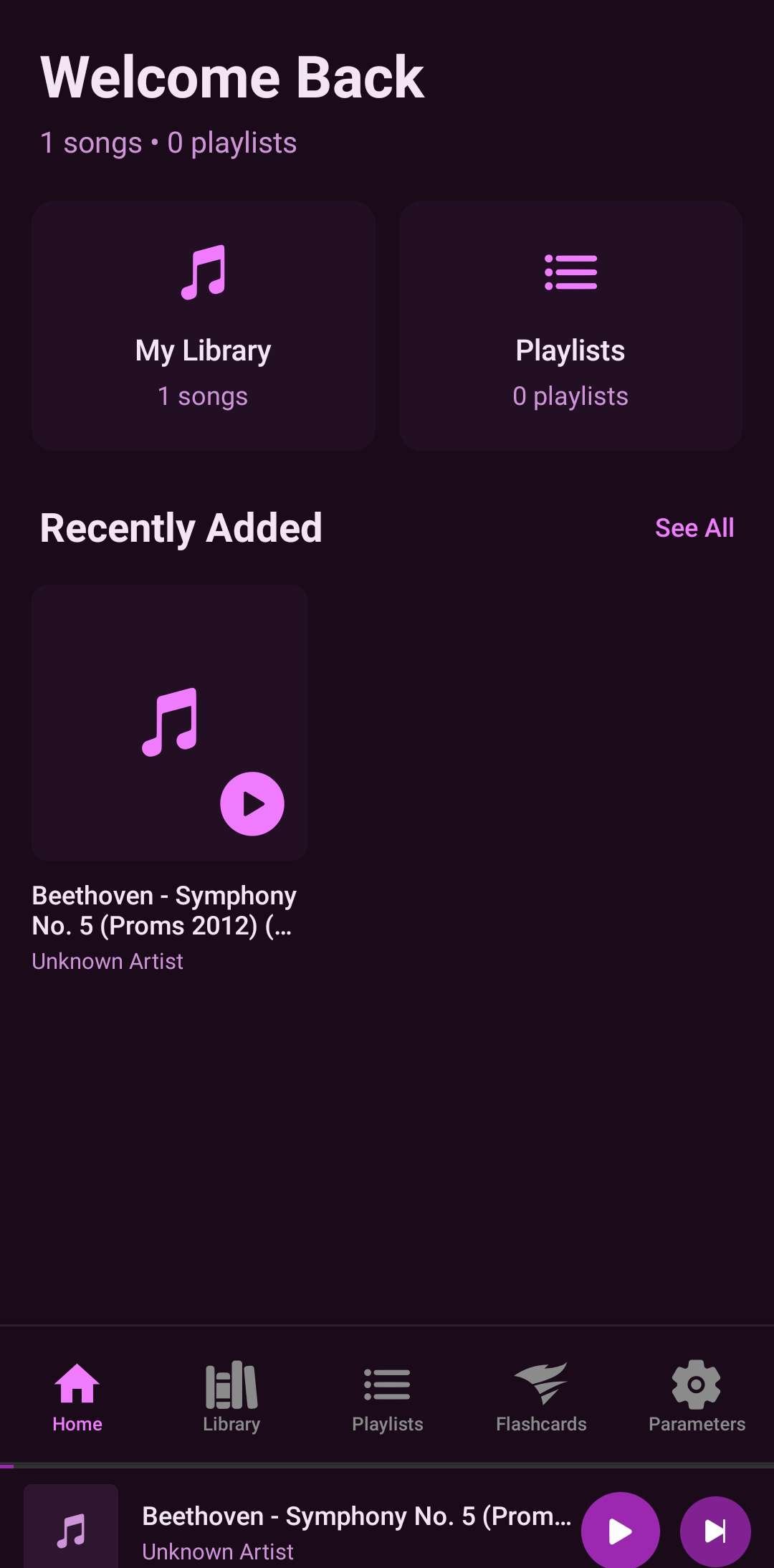Play Beethoven Symphony from the Recently Added tile
The height and width of the screenshot is (1568, 774).
(x=252, y=803)
